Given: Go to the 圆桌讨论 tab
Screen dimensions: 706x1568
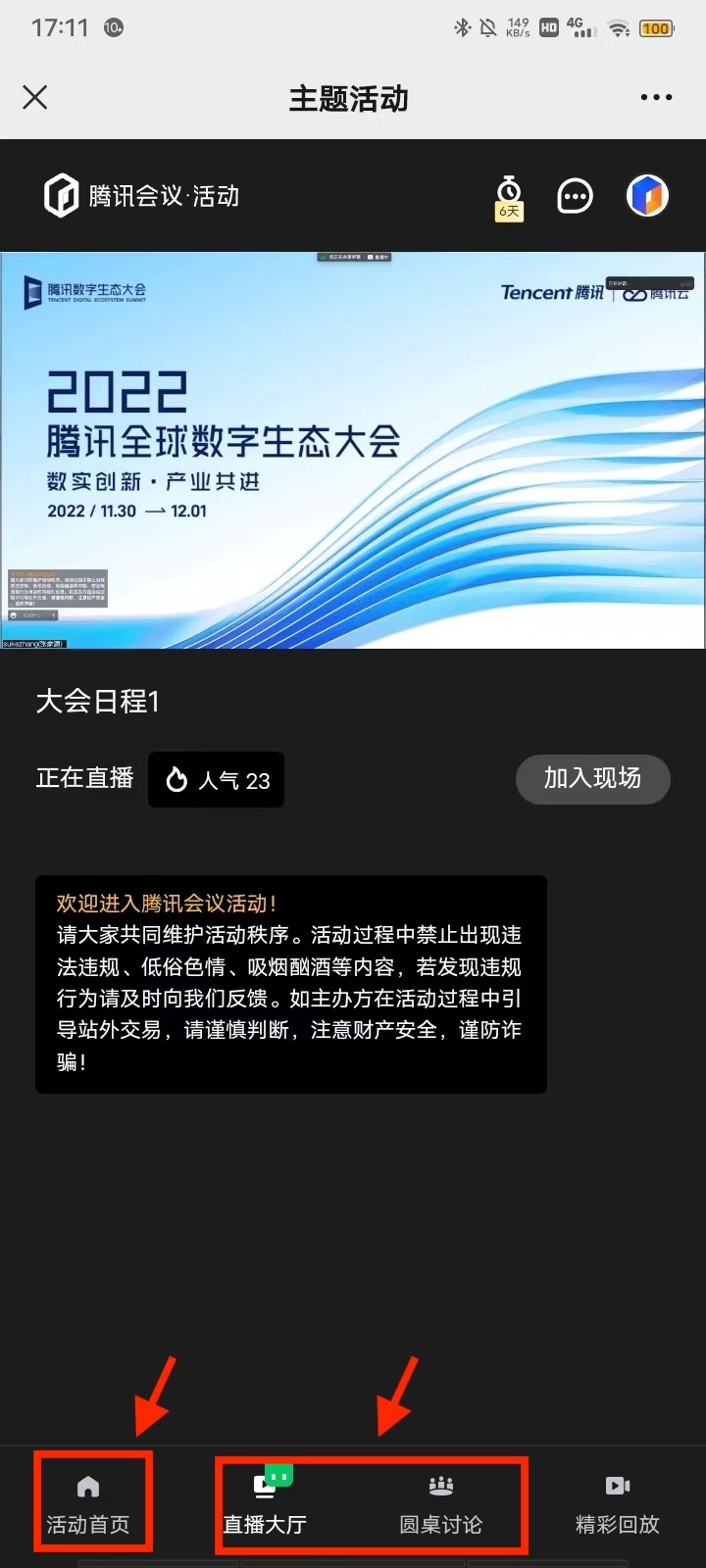Looking at the screenshot, I should [441, 1504].
